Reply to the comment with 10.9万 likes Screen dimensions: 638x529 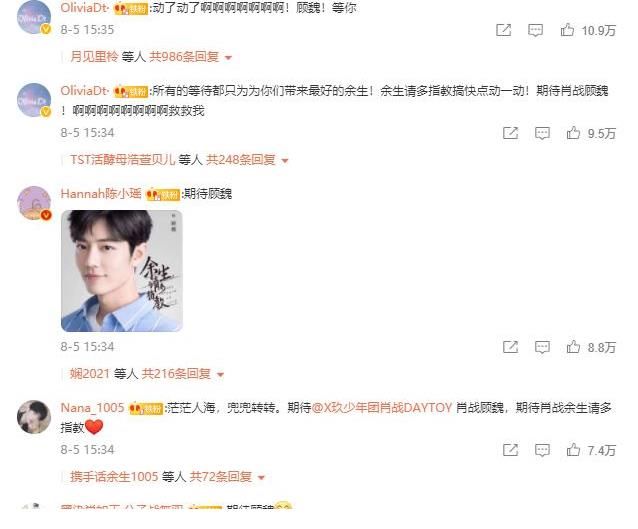pyautogui.click(x=537, y=31)
